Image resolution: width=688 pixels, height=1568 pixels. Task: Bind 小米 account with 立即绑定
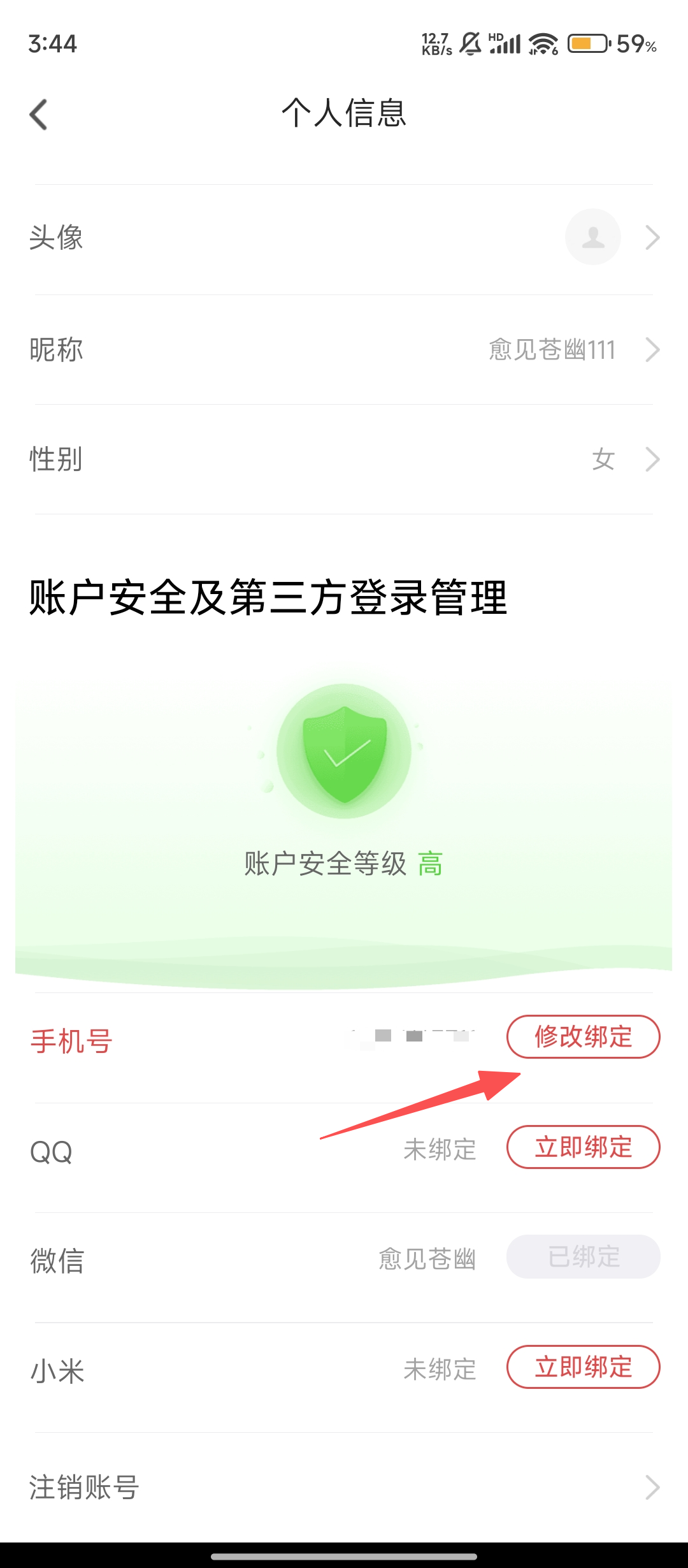pos(583,1367)
